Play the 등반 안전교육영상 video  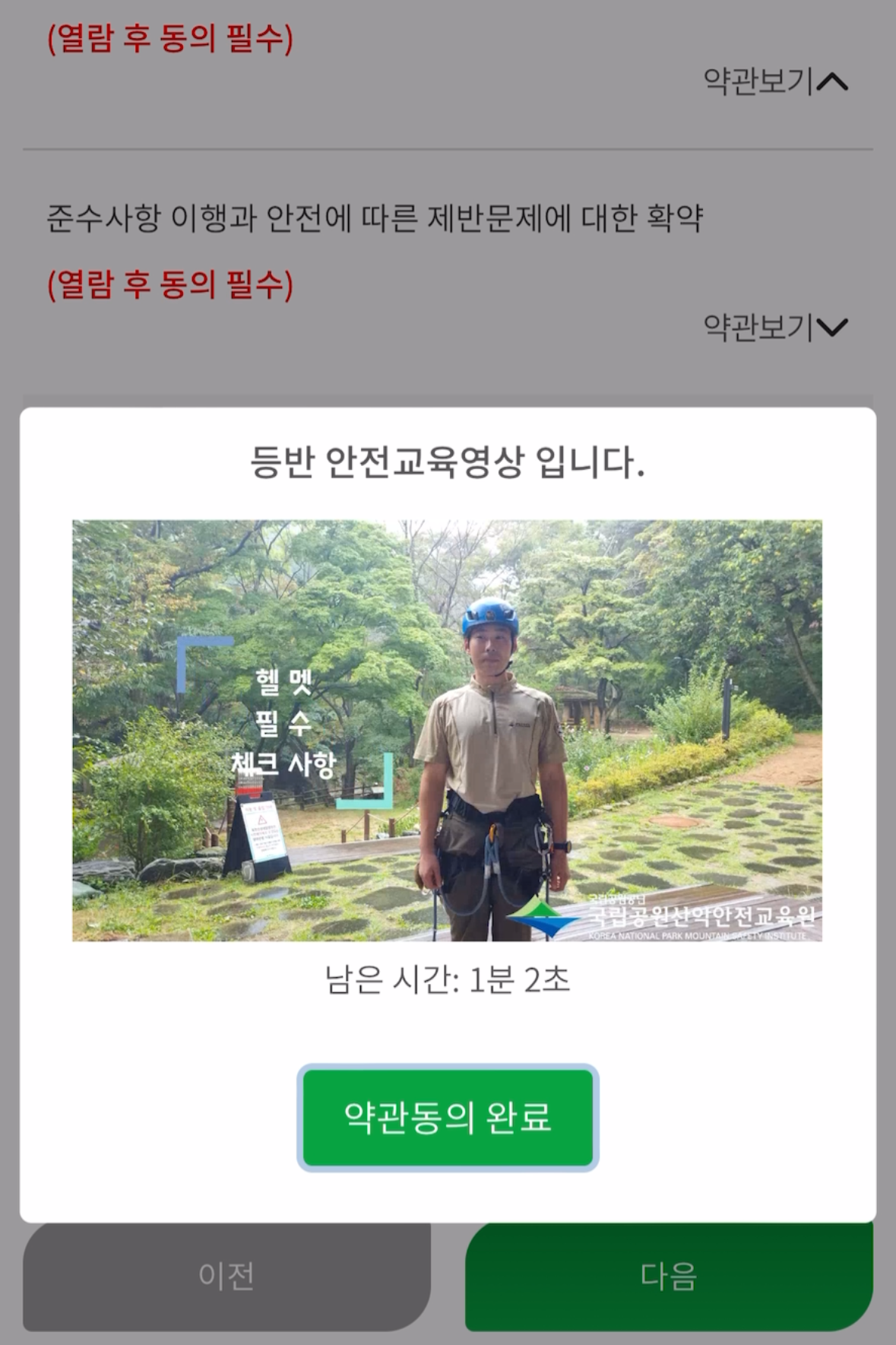pyautogui.click(x=447, y=730)
